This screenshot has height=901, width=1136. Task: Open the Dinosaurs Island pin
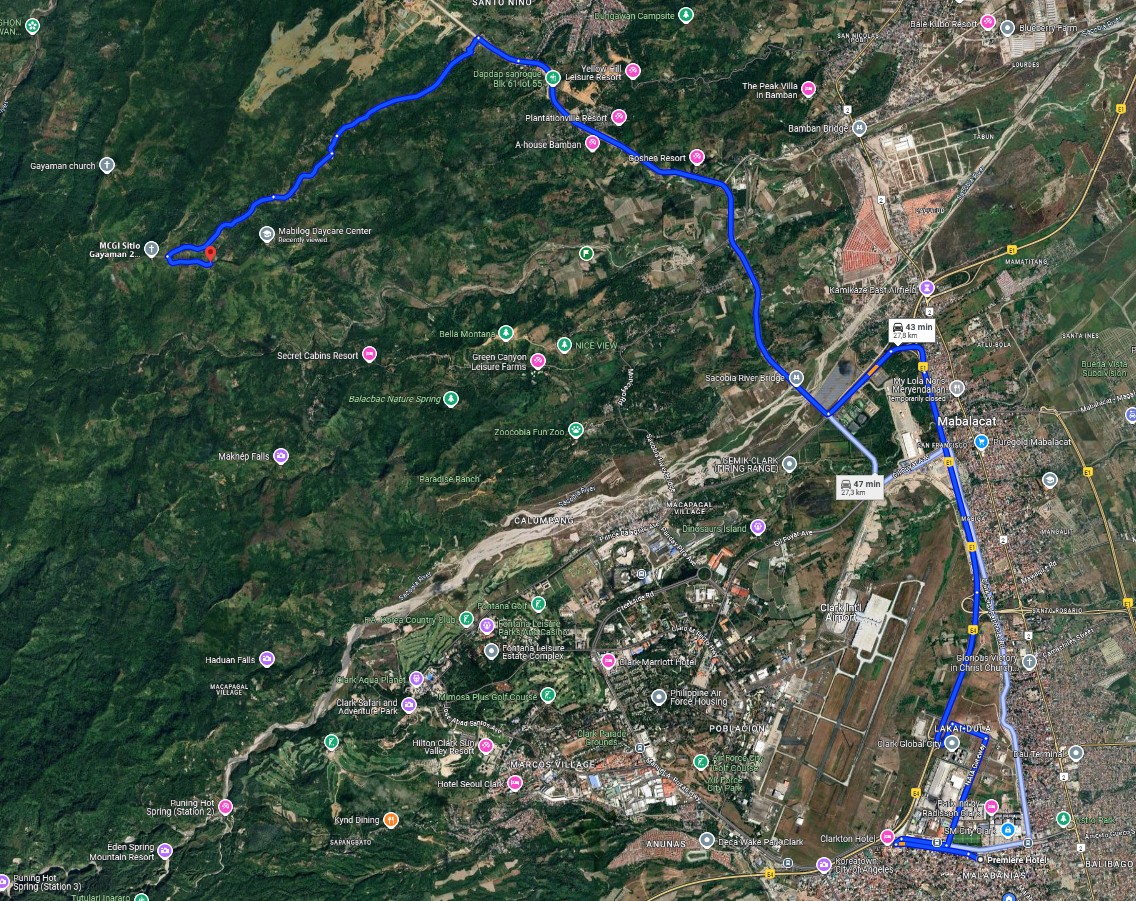click(x=758, y=527)
